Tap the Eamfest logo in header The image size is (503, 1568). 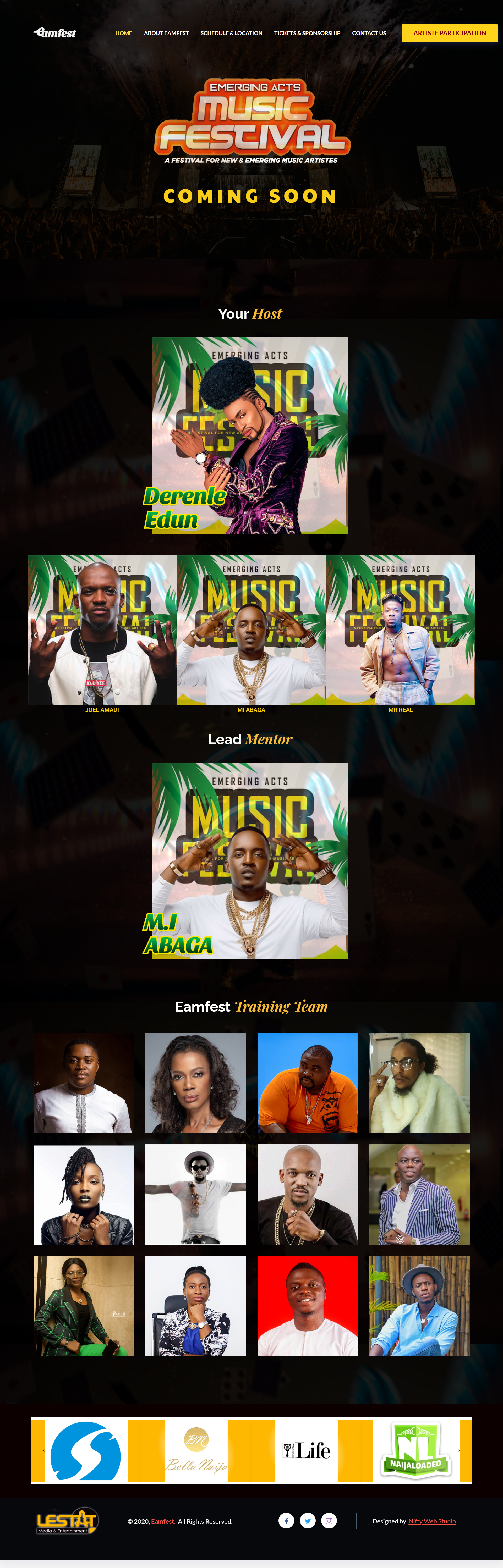tap(55, 33)
